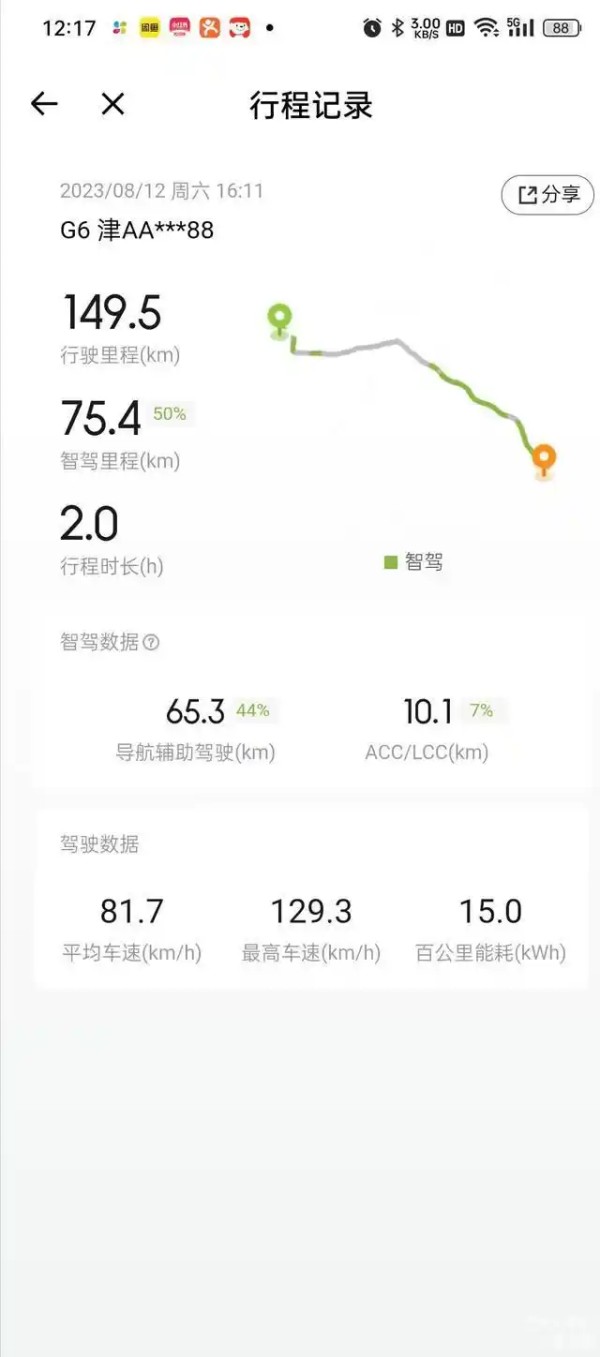The height and width of the screenshot is (1357, 600).
Task: Share this trip record via 分享
Action: (x=547, y=195)
